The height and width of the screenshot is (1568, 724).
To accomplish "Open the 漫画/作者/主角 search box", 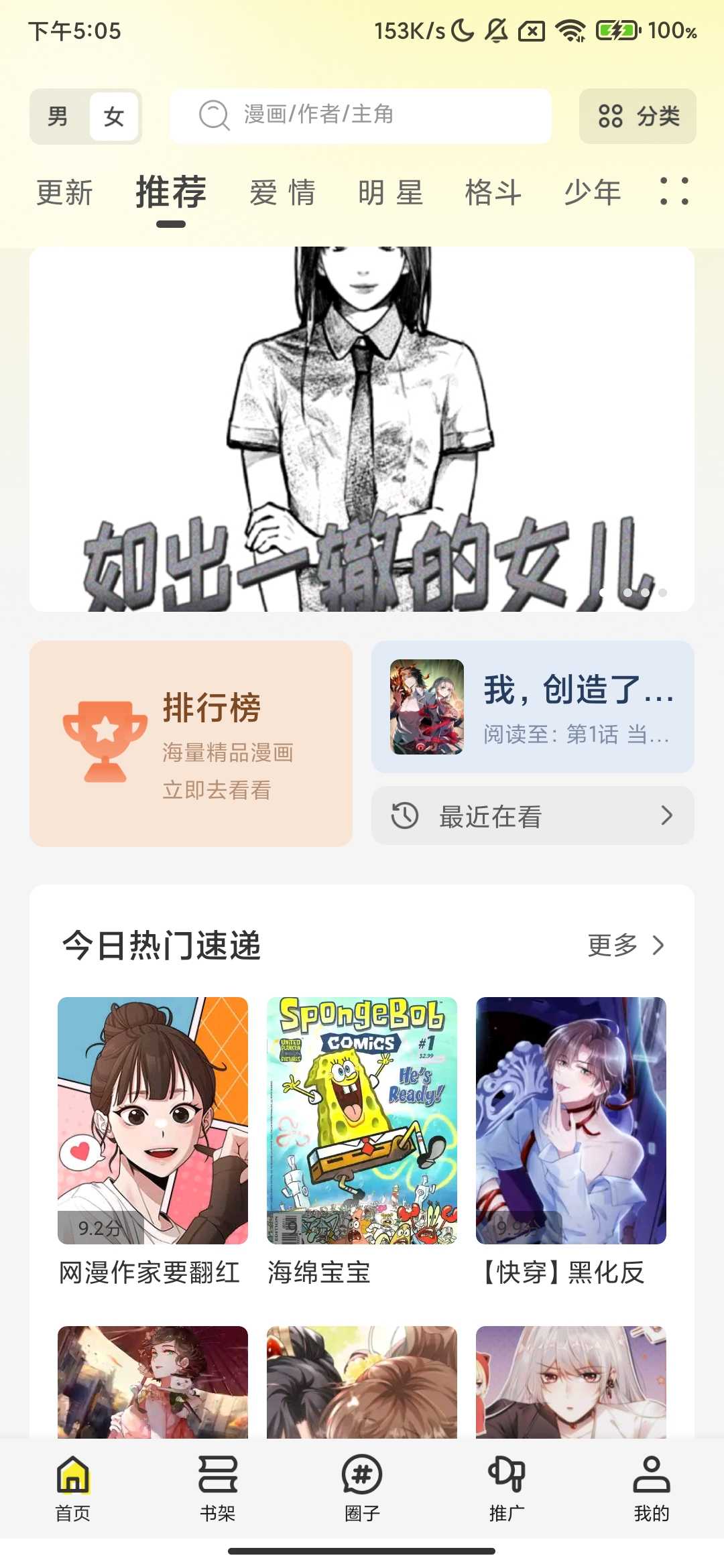I will (361, 115).
